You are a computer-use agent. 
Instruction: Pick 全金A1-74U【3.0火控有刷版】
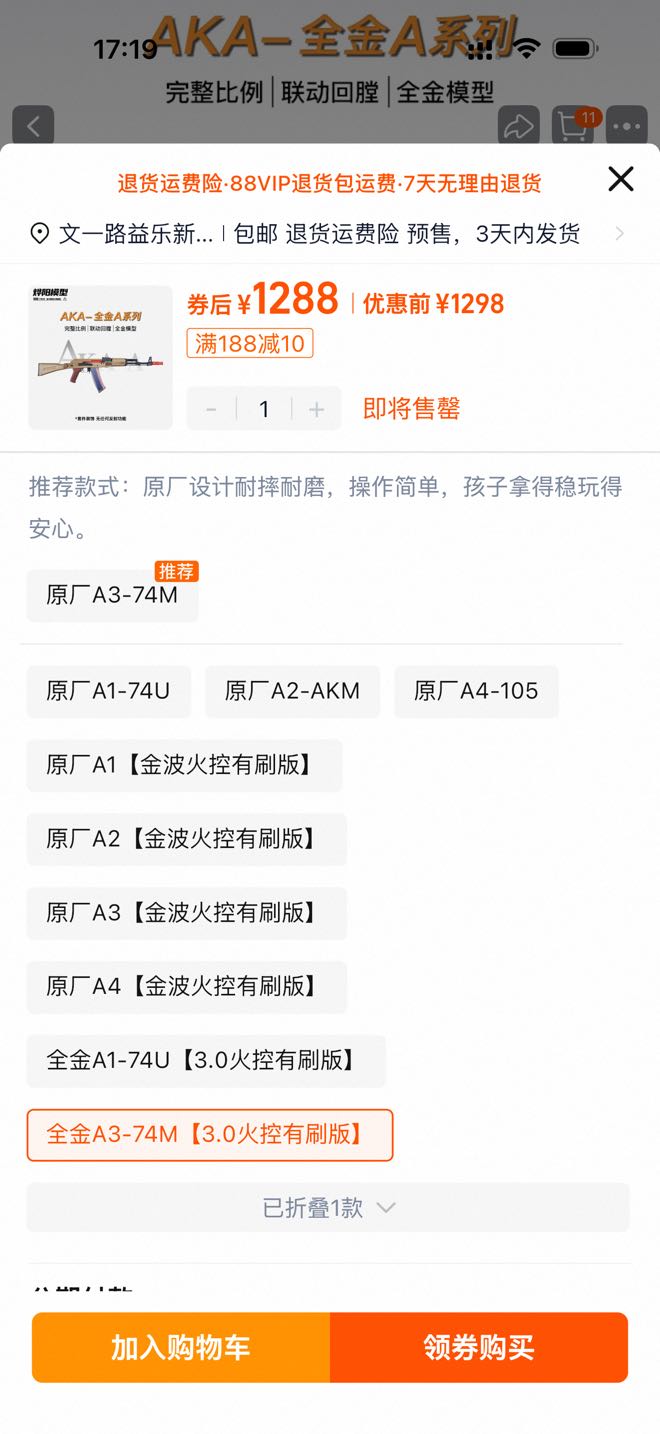(x=205, y=1061)
